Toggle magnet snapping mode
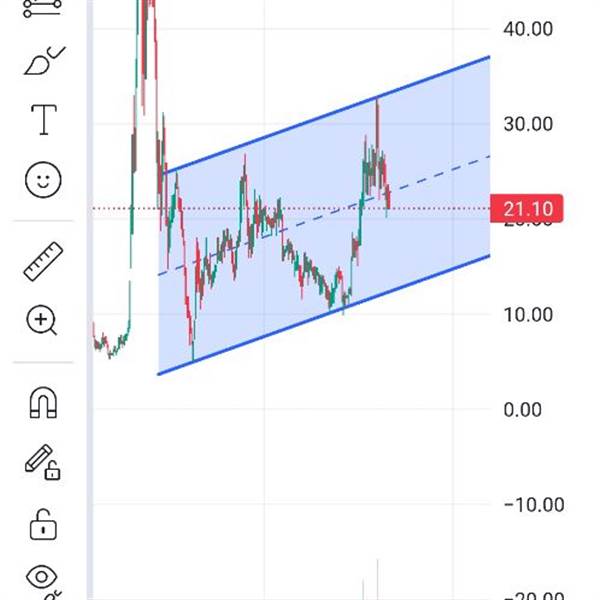This screenshot has width=600, height=600. coord(43,402)
